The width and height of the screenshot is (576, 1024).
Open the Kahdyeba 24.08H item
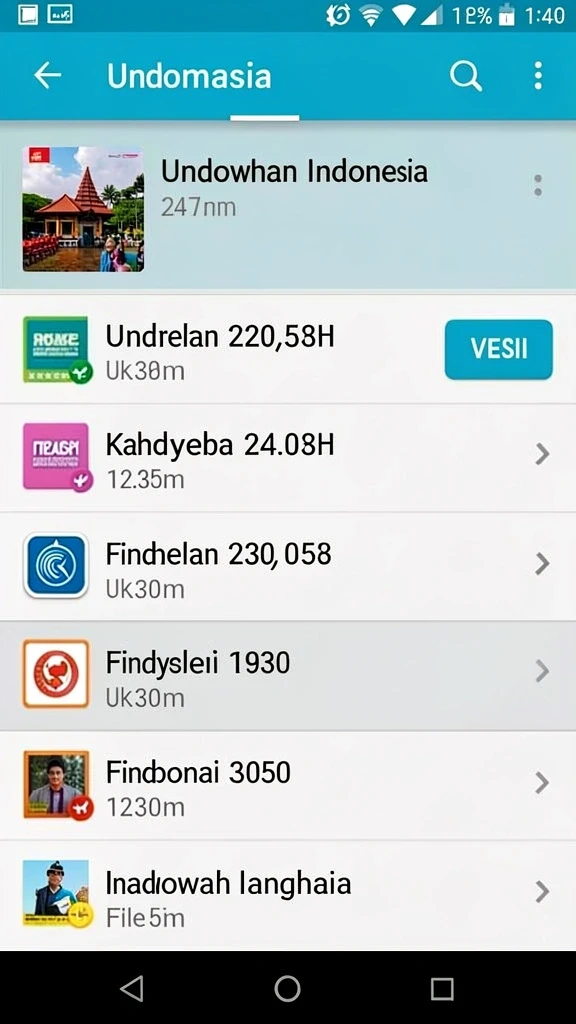pos(288,458)
